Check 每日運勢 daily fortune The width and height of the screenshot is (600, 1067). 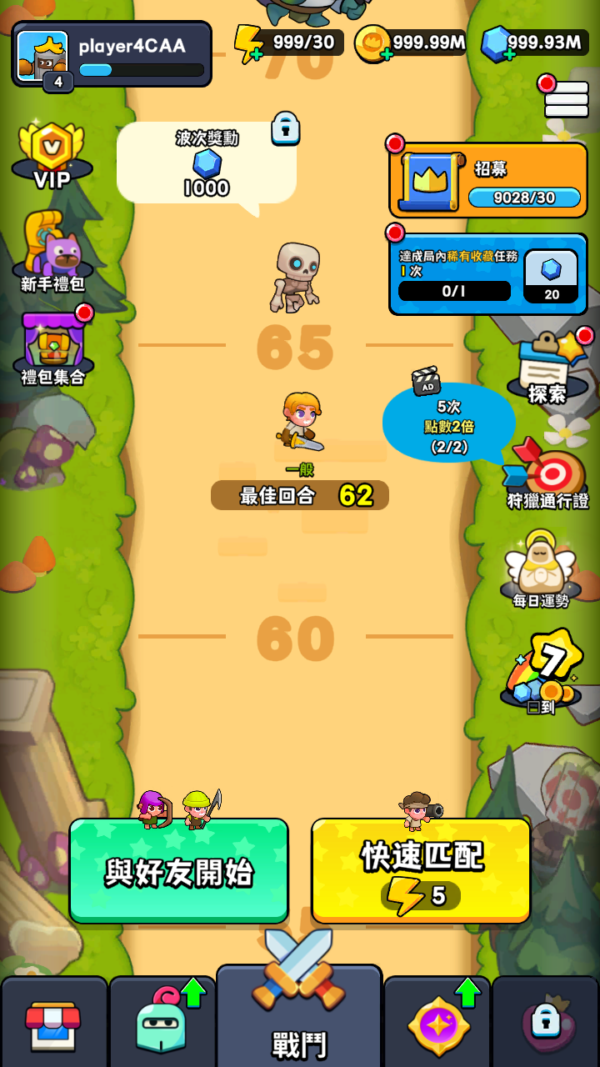[x=540, y=571]
